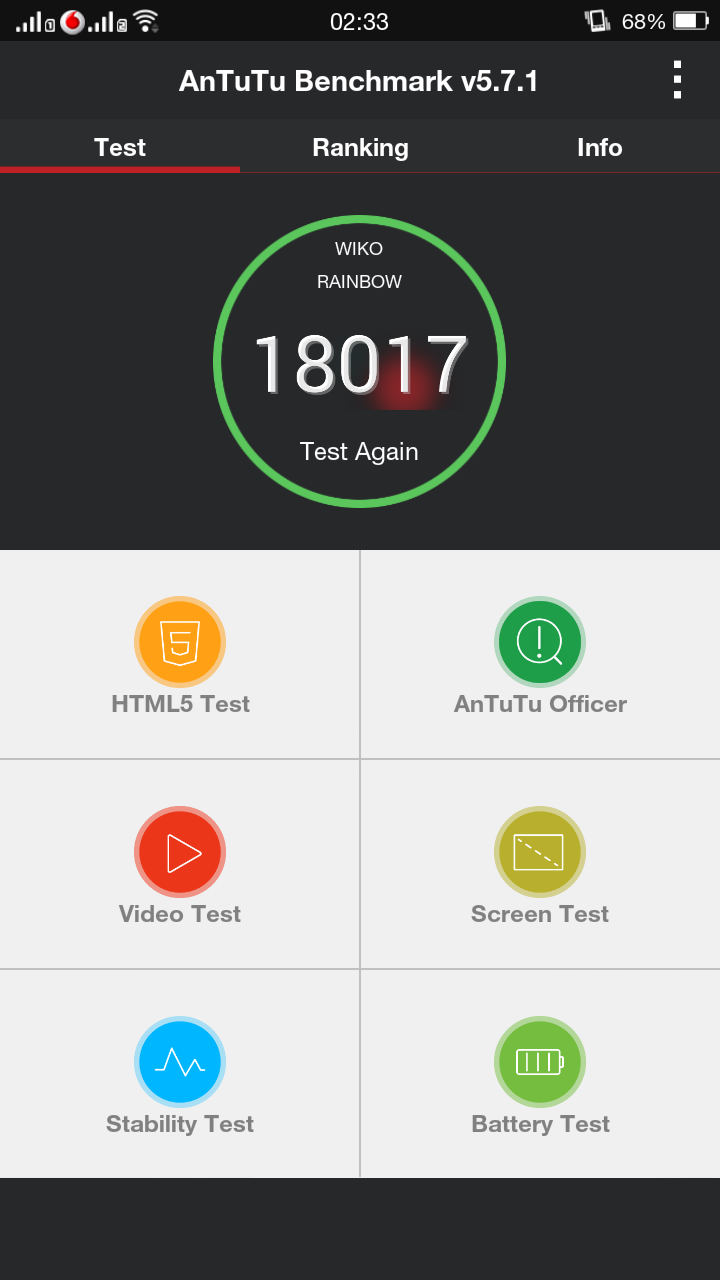The width and height of the screenshot is (720, 1280).
Task: Select the Test tab
Action: click(x=120, y=147)
